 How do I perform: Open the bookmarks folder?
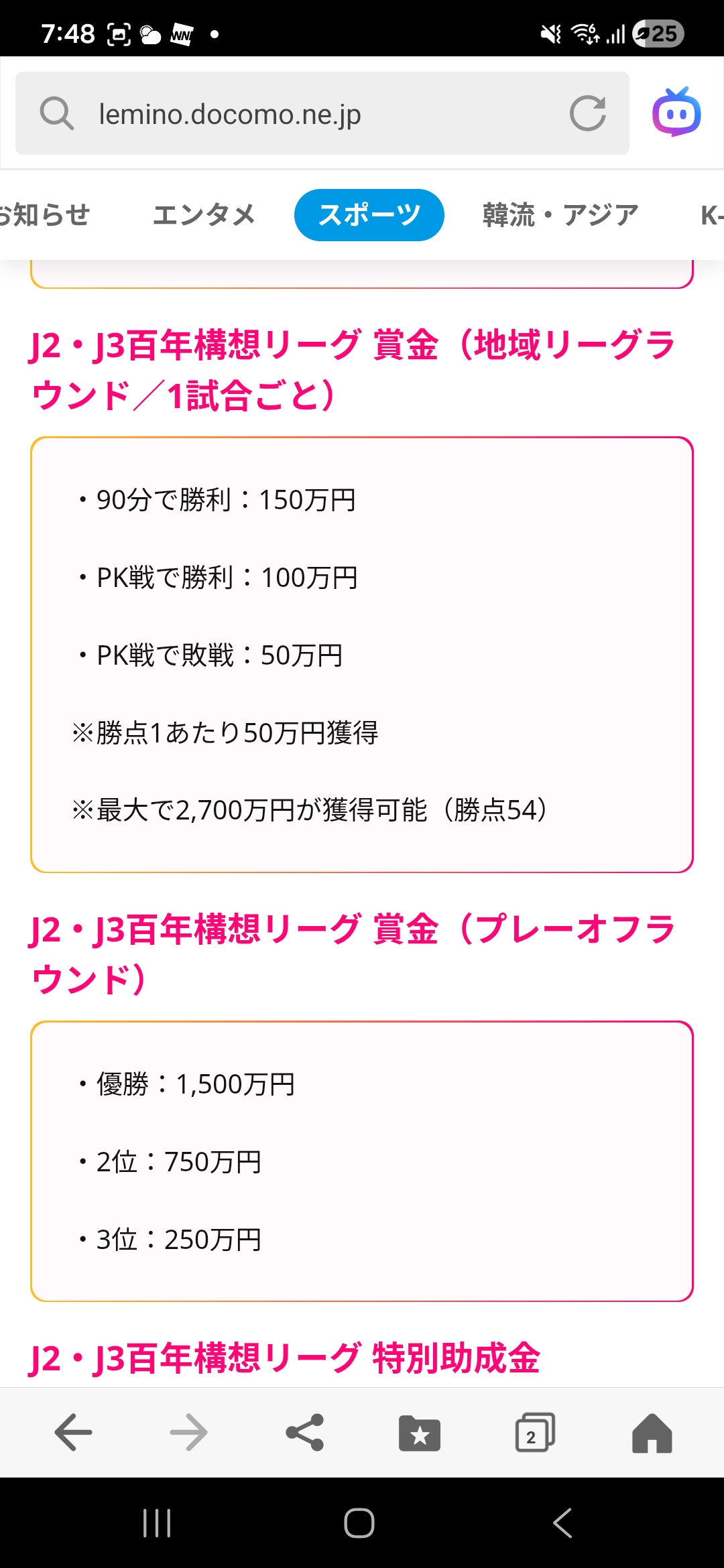[420, 1433]
